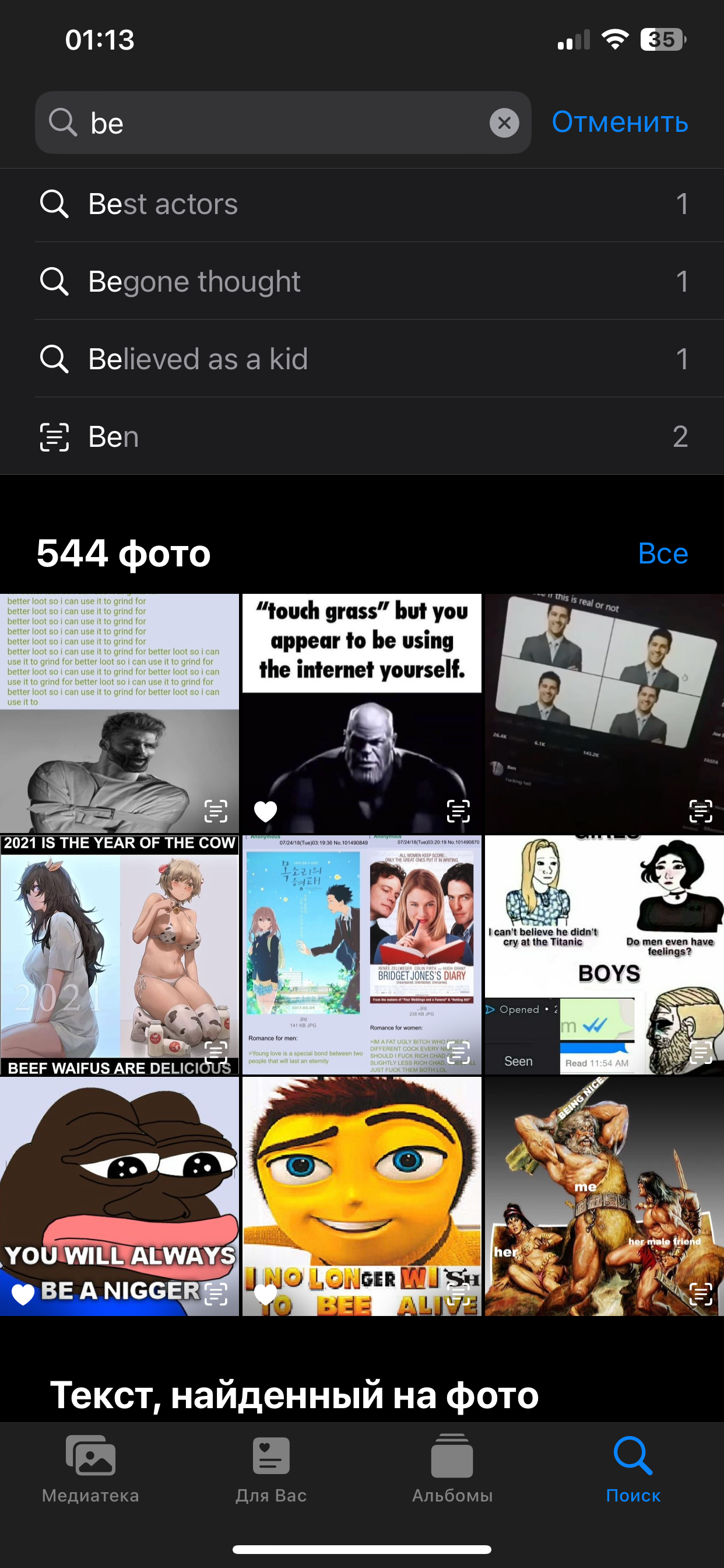
Task: Open the "better loot" grind meme photo
Action: coord(120,713)
